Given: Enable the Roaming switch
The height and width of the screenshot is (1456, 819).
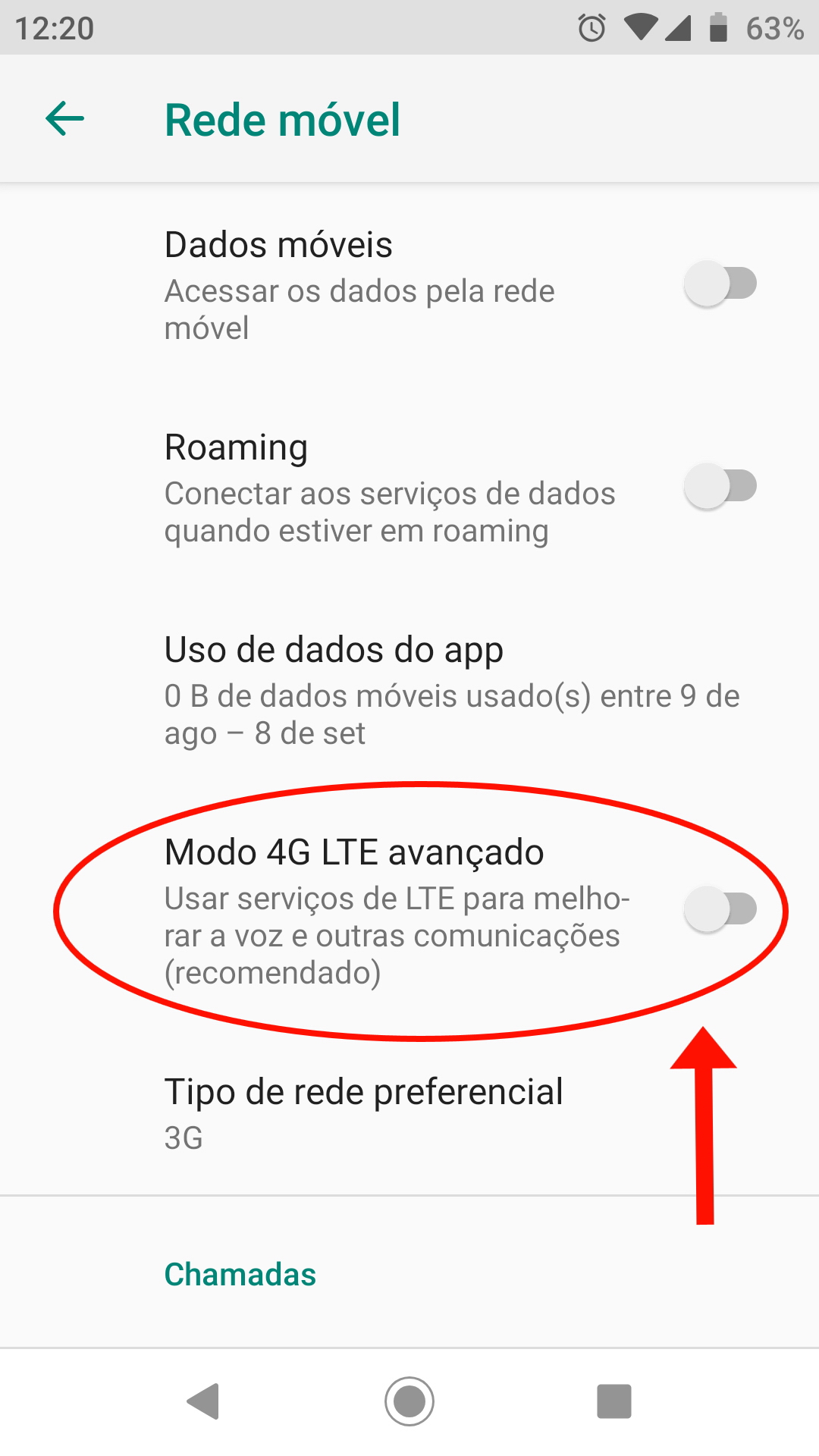Looking at the screenshot, I should click(720, 486).
